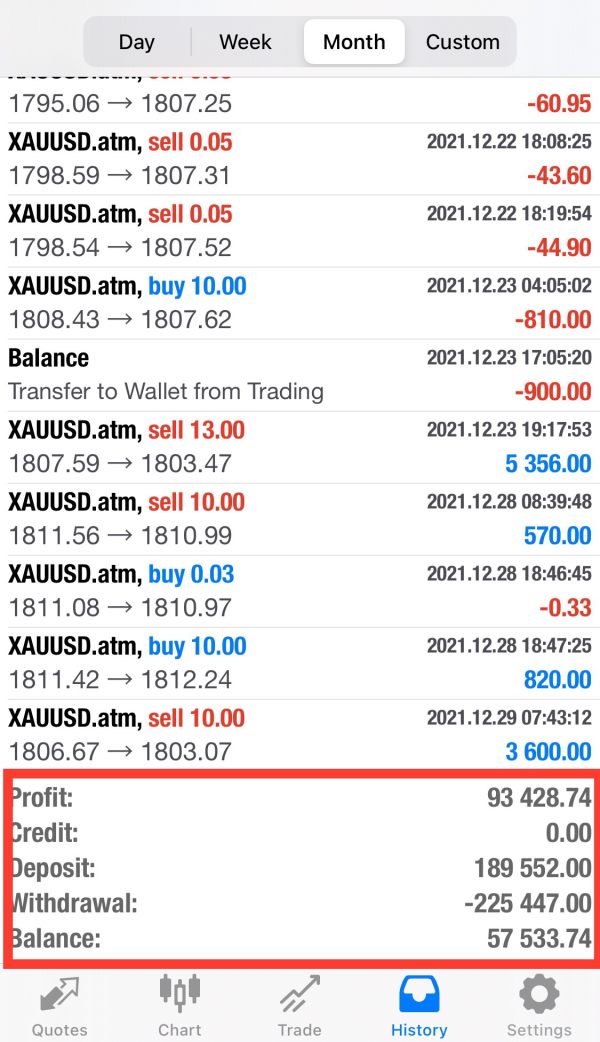Open the Trade tab
Viewport: 600px width, 1042px height.
[x=300, y=1005]
